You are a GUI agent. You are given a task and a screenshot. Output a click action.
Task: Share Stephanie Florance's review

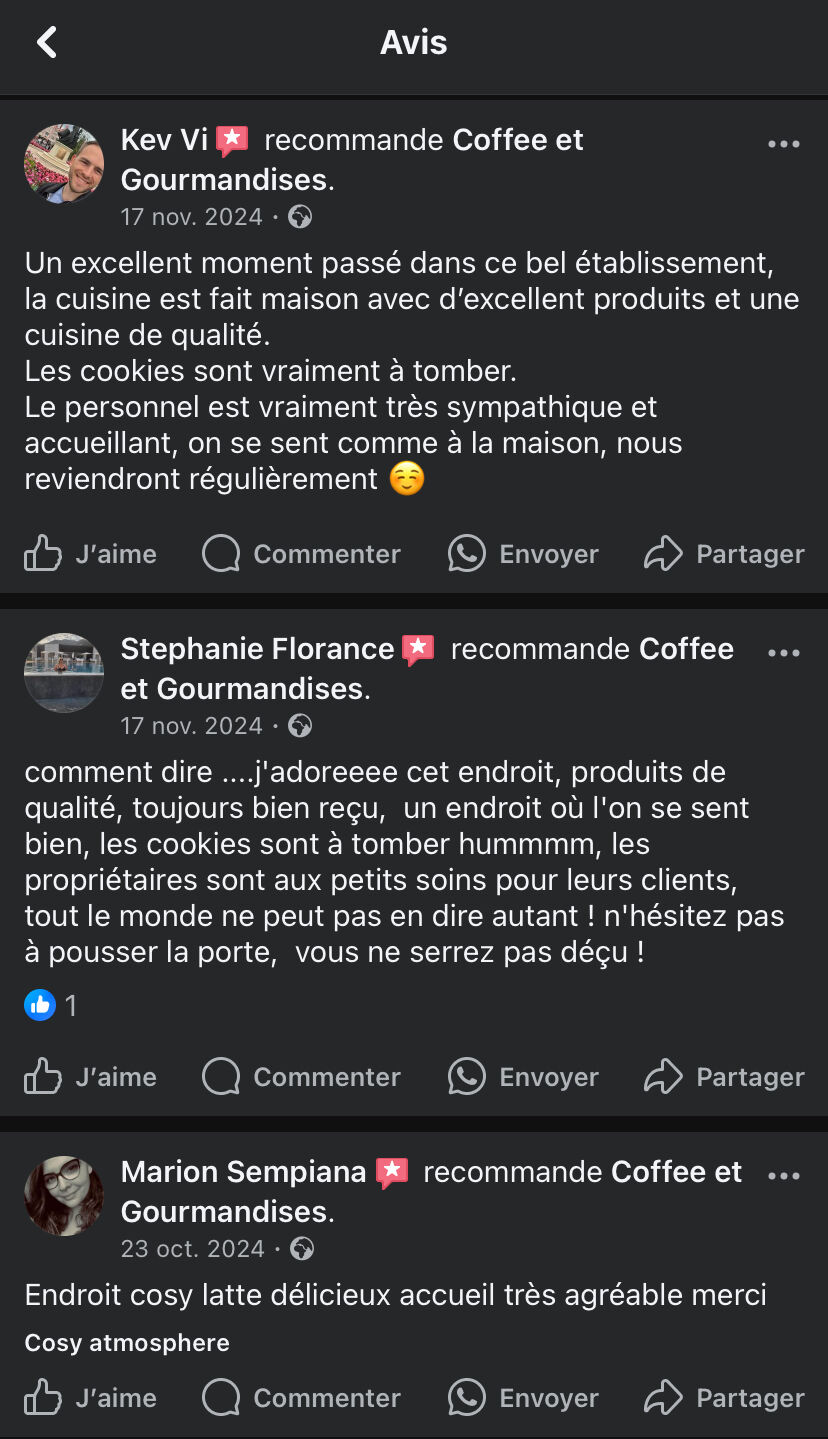click(x=724, y=1076)
